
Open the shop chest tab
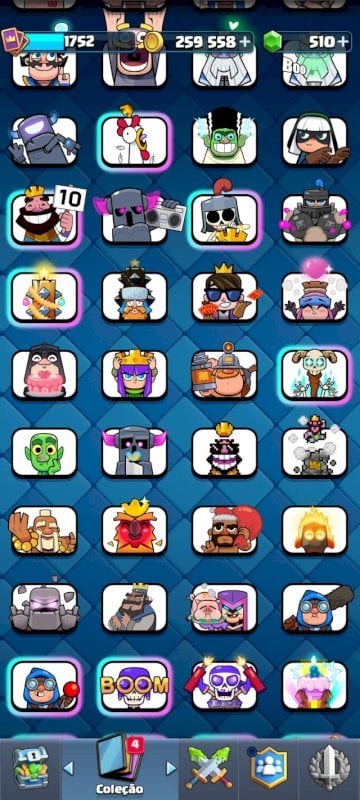coord(30,768)
